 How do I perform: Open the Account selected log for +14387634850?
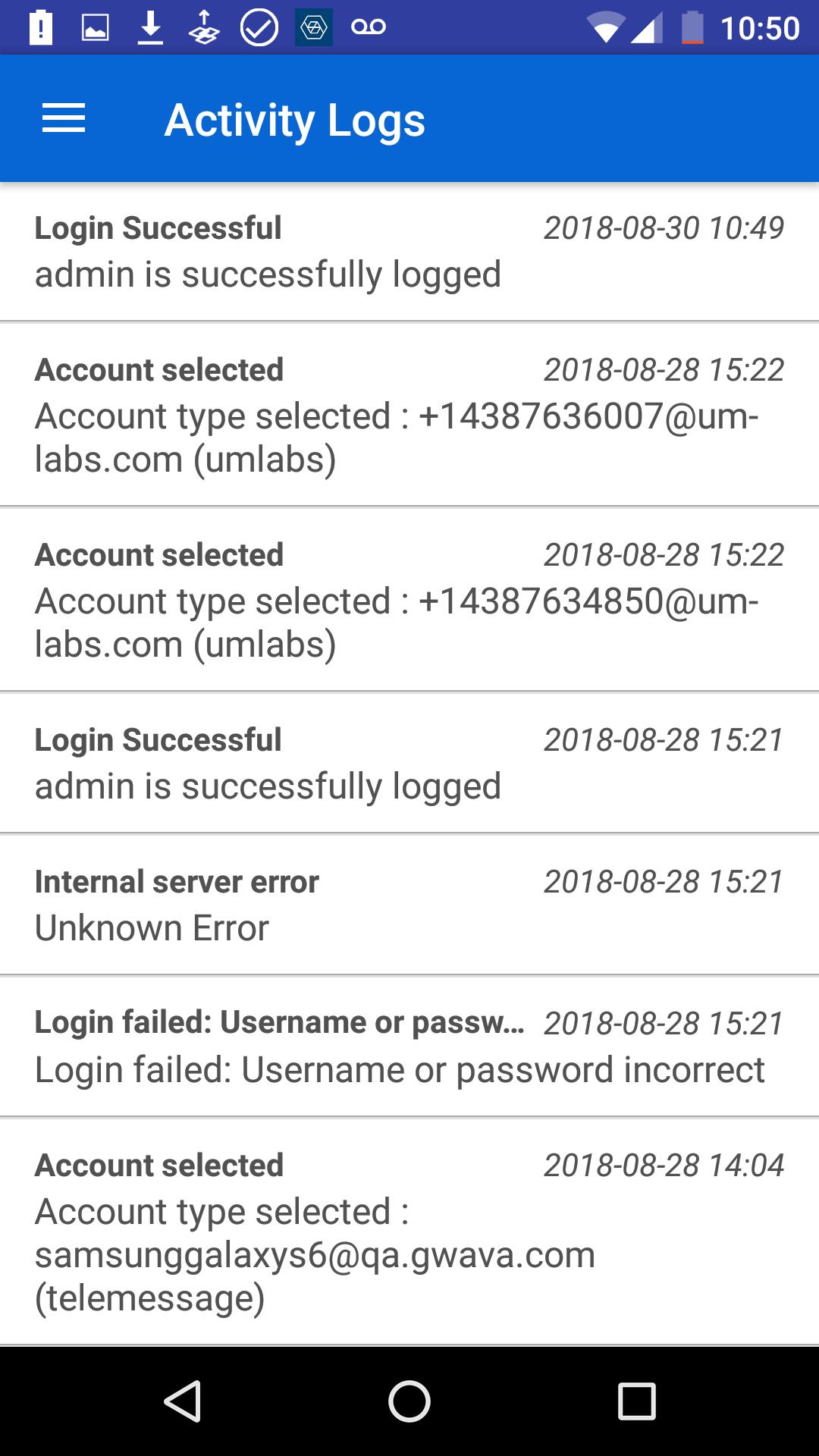click(x=409, y=600)
